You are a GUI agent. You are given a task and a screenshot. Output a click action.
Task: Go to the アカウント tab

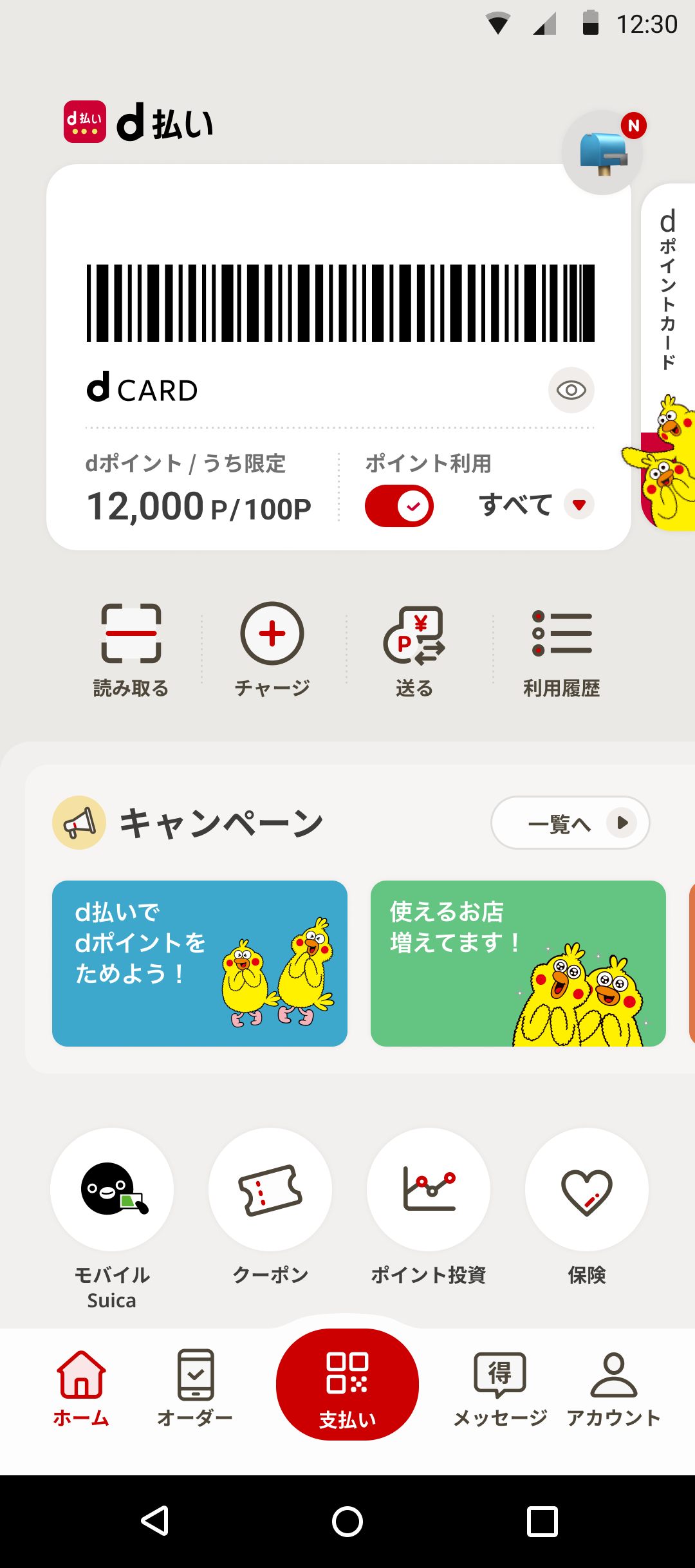pyautogui.click(x=614, y=1386)
